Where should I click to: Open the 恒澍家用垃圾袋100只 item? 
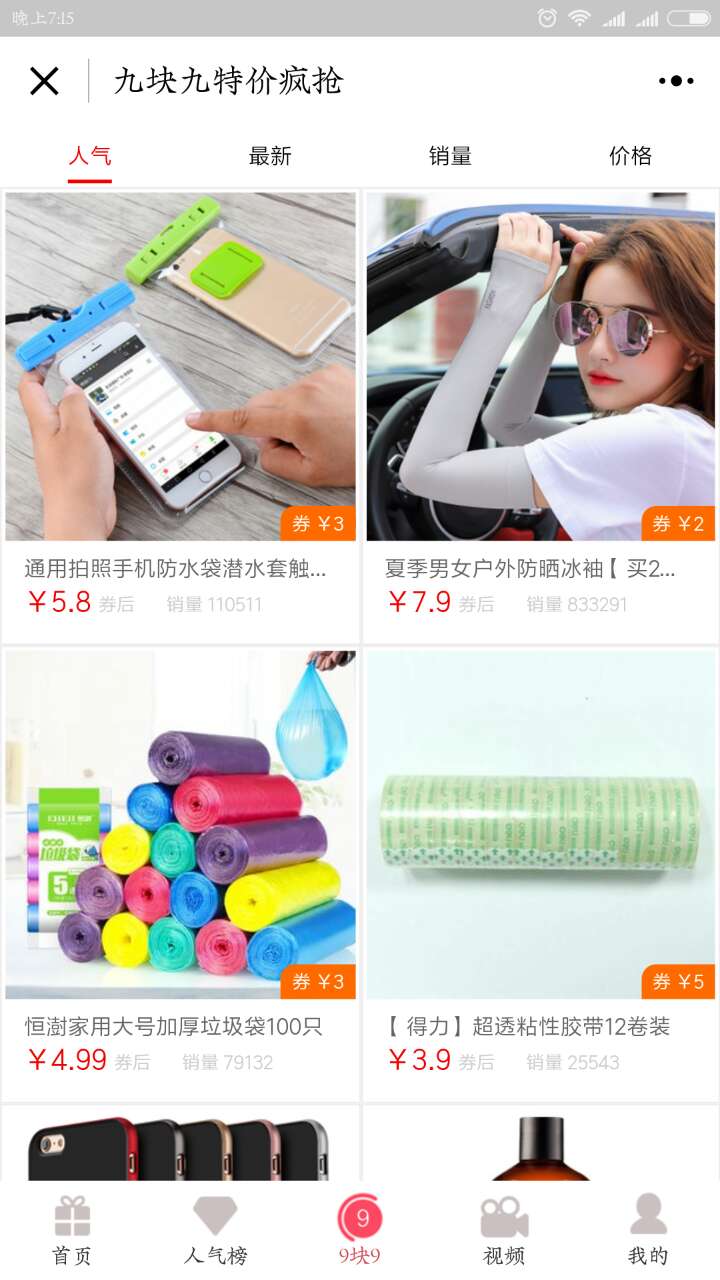coord(180,860)
